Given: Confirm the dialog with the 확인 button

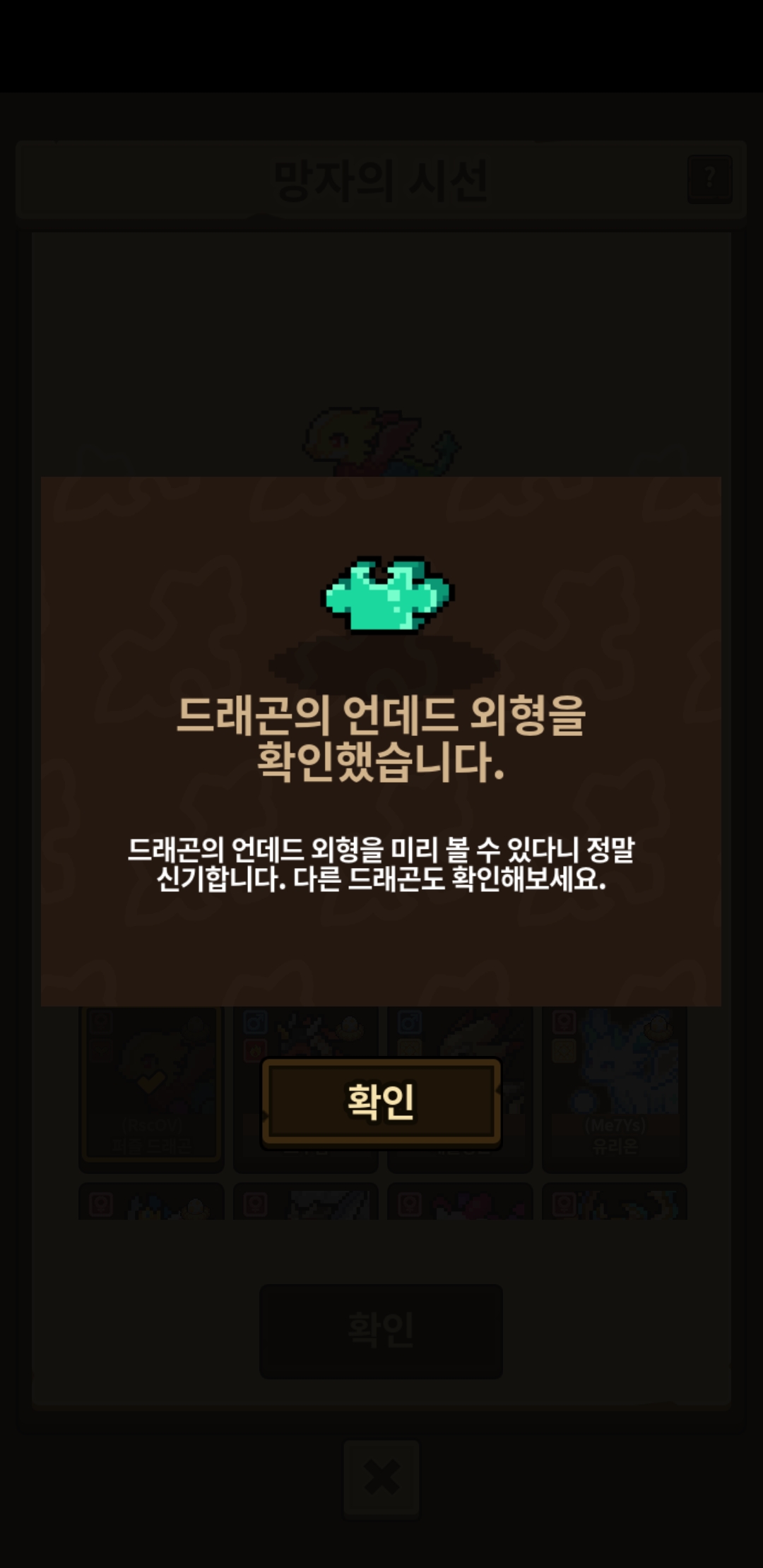Looking at the screenshot, I should (381, 1103).
